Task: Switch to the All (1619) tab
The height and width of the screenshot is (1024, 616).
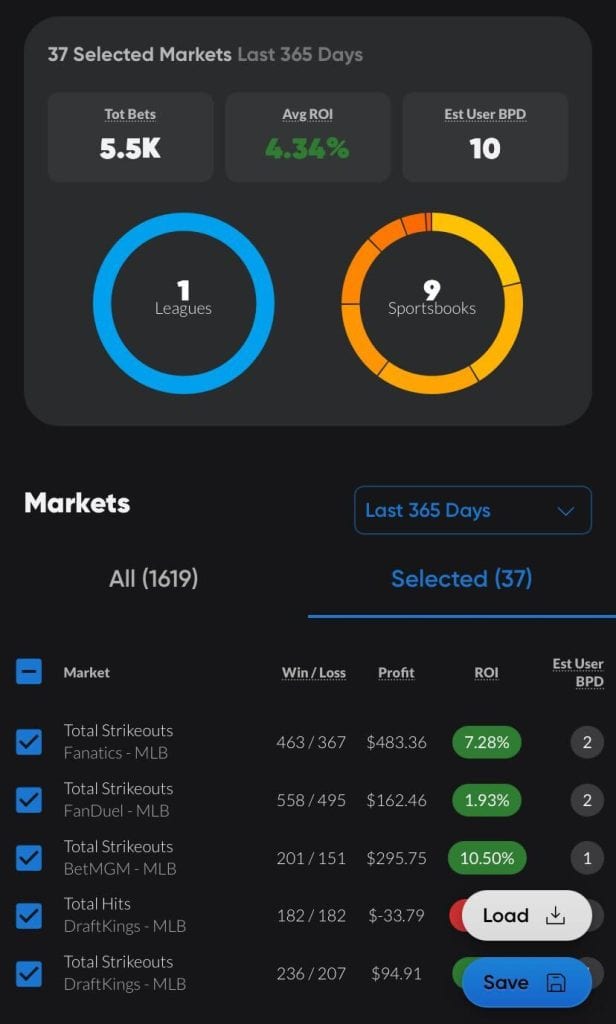Action: coord(153,579)
